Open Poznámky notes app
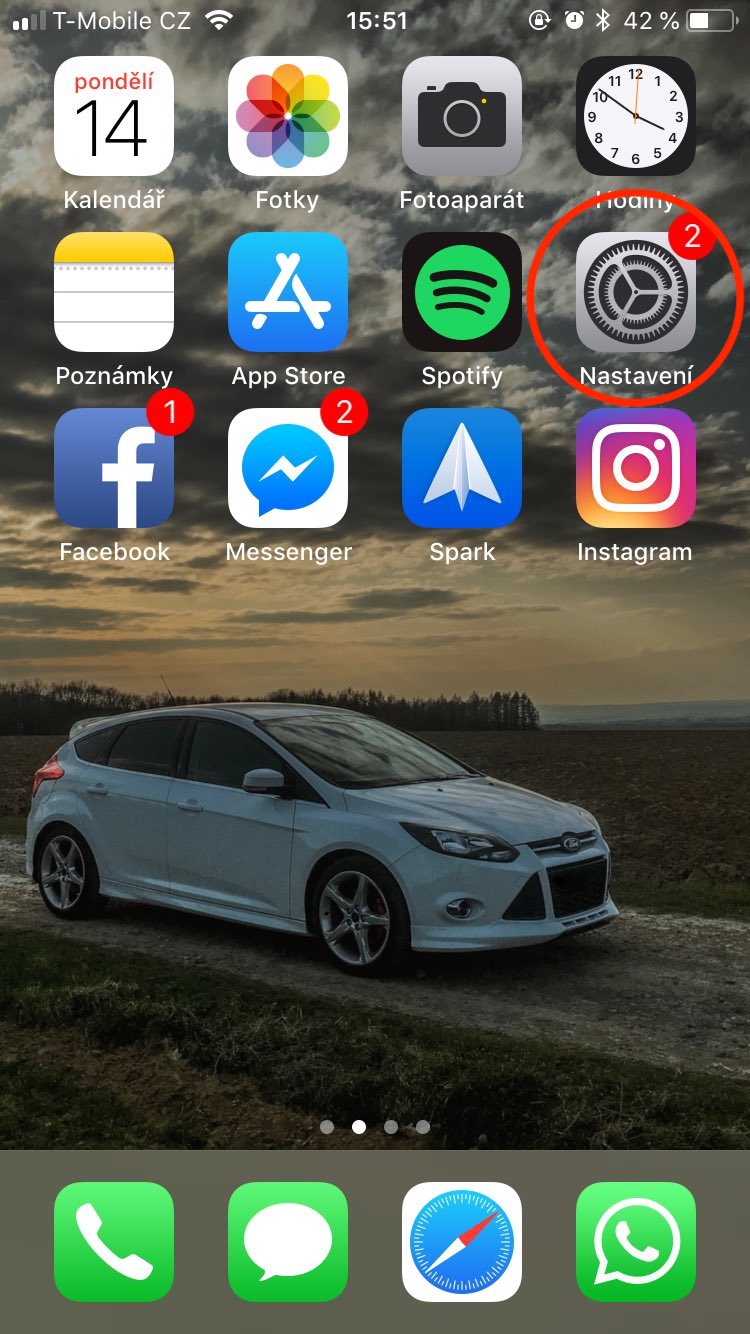The height and width of the screenshot is (1334, 750). [114, 292]
